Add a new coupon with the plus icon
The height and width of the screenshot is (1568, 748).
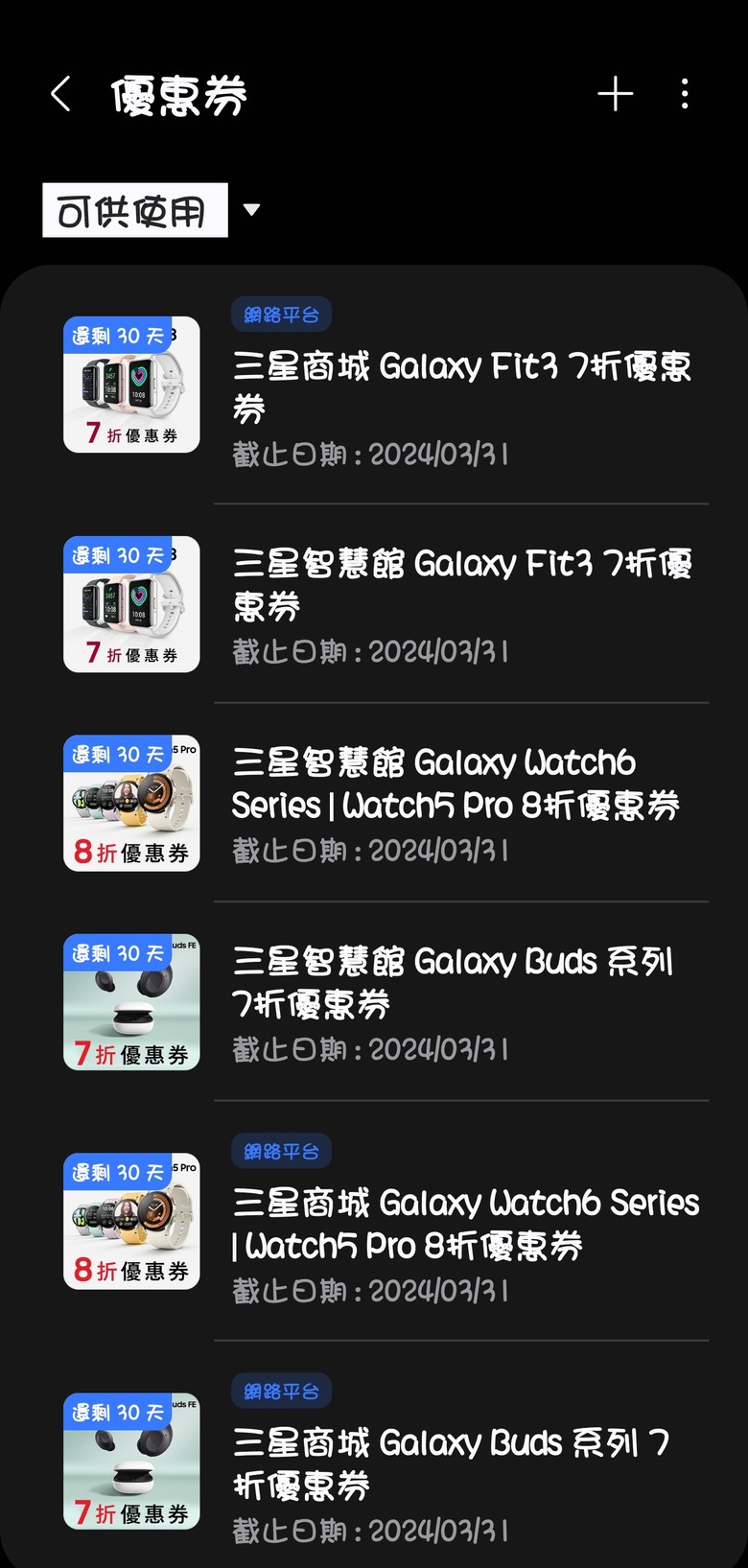point(616,94)
